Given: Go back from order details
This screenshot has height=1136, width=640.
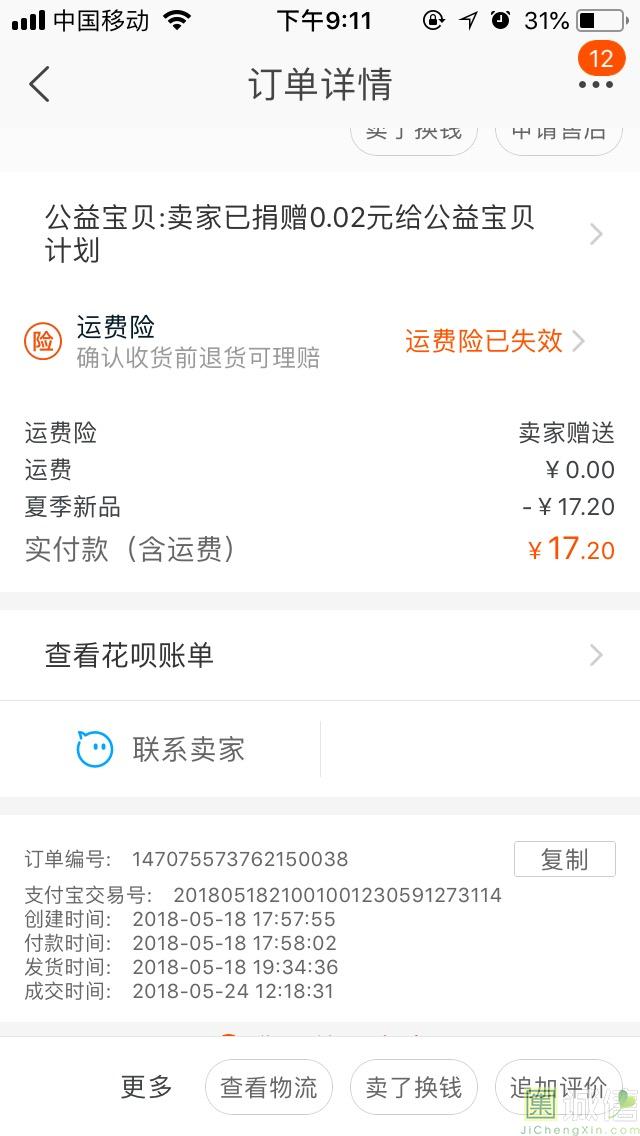Looking at the screenshot, I should pos(39,85).
